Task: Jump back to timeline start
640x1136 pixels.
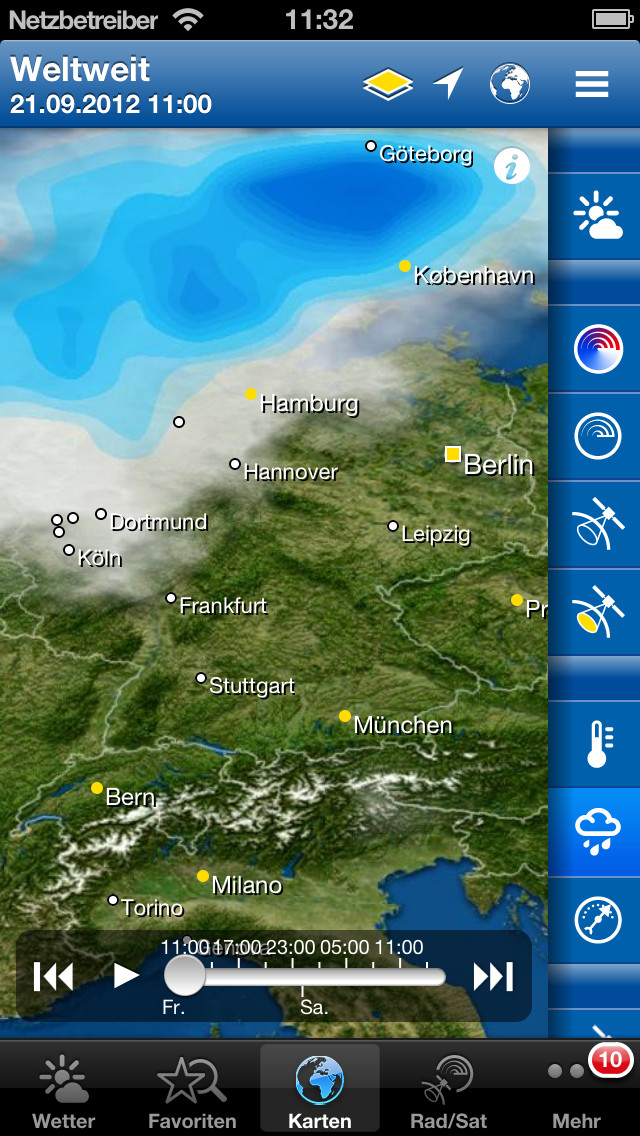Action: click(x=53, y=976)
